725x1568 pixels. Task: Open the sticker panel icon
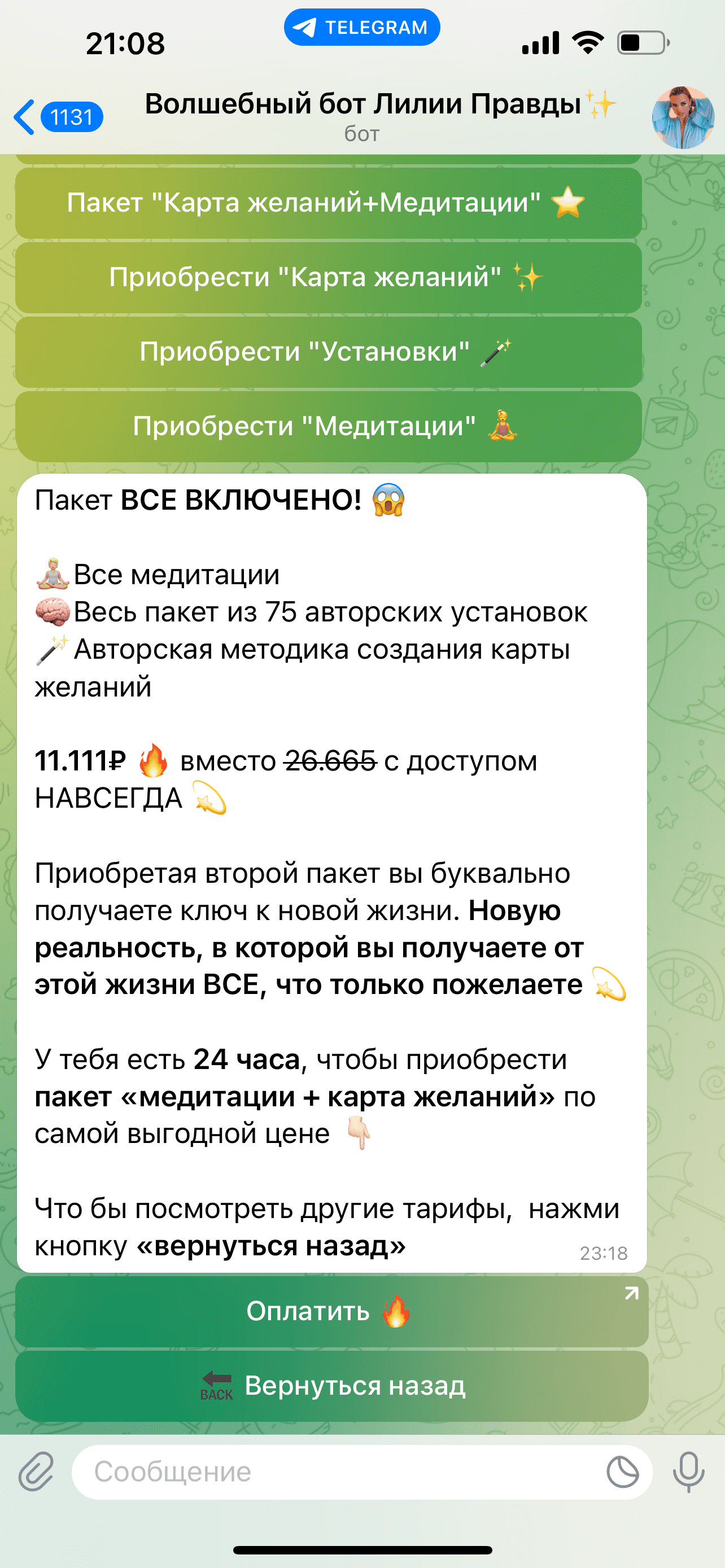(623, 1473)
